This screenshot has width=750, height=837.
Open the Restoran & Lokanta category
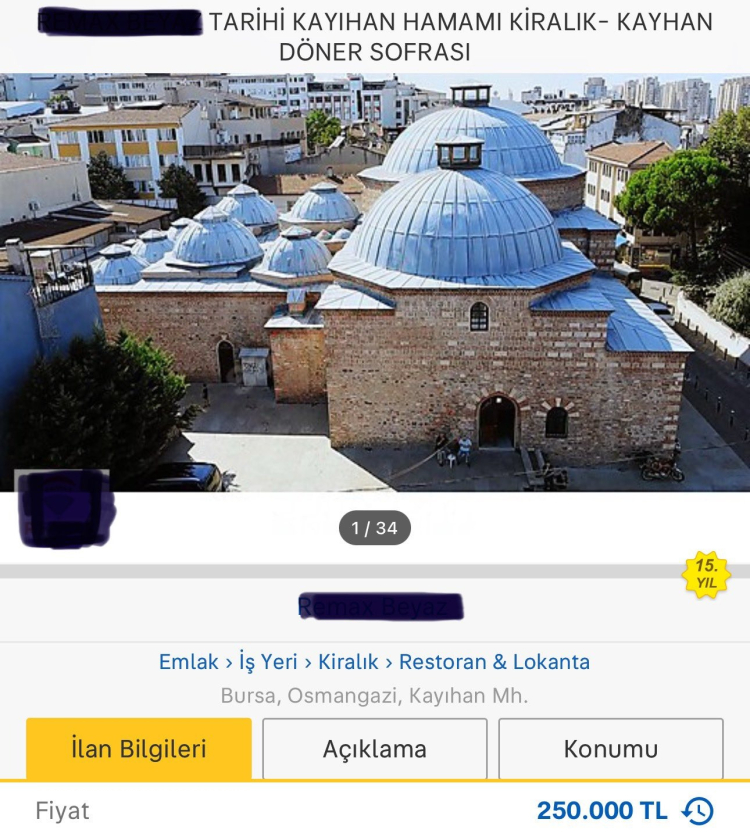(x=494, y=662)
